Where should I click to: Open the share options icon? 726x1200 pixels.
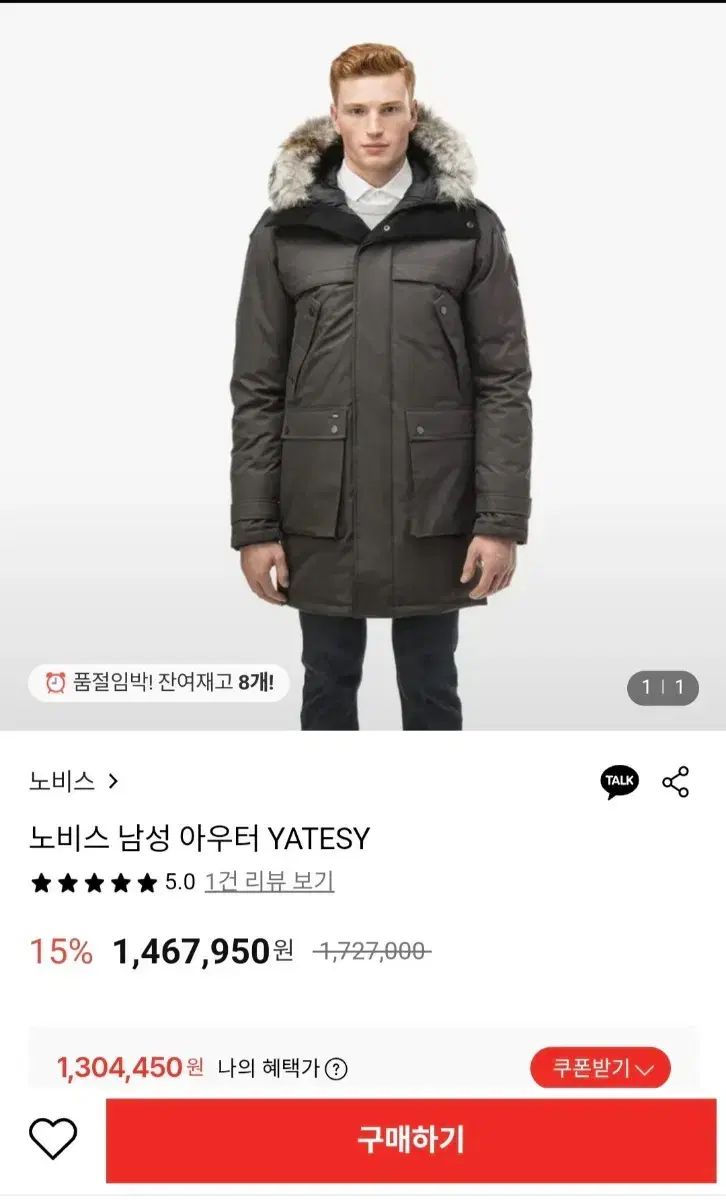click(676, 781)
